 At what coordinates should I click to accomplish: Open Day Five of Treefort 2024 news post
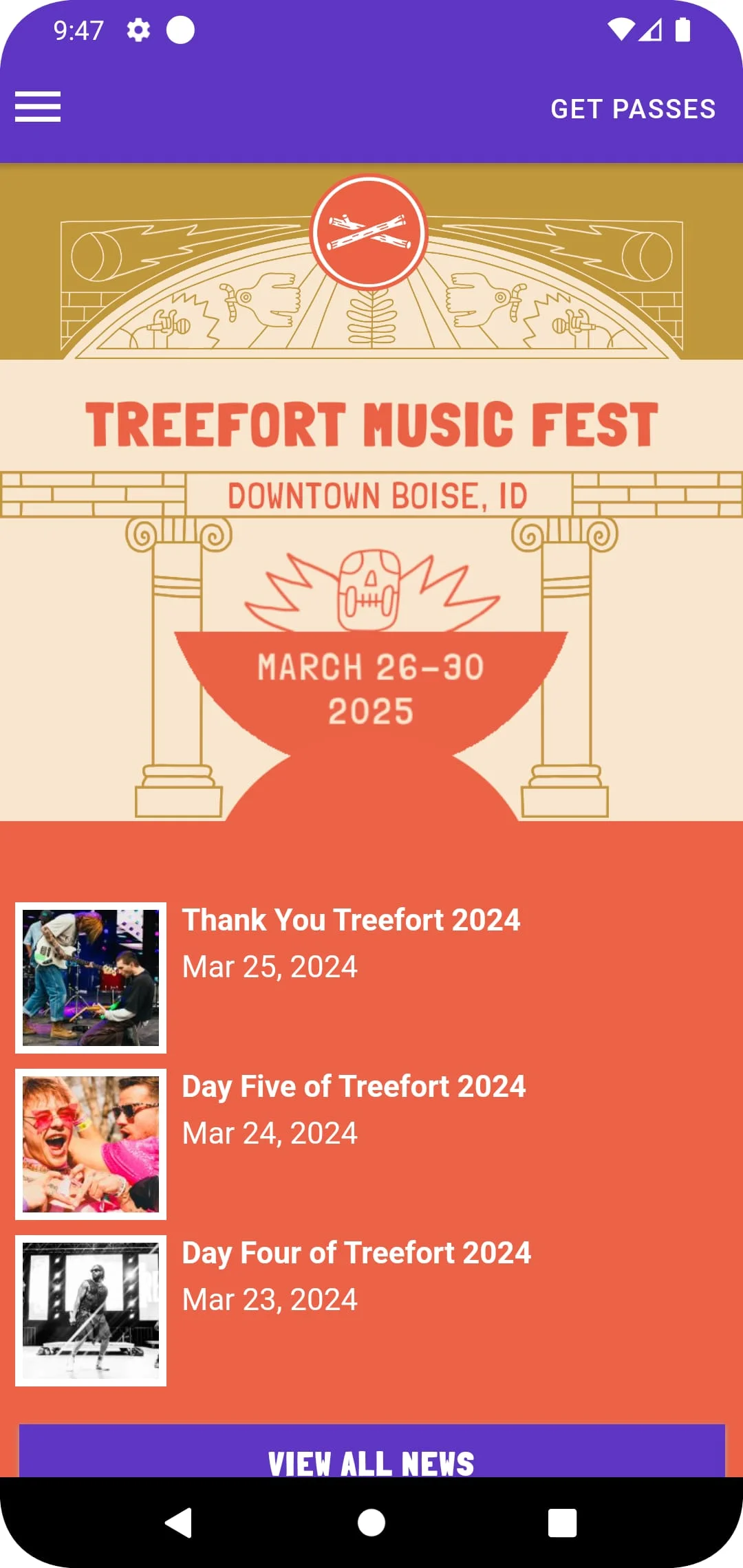point(353,1086)
